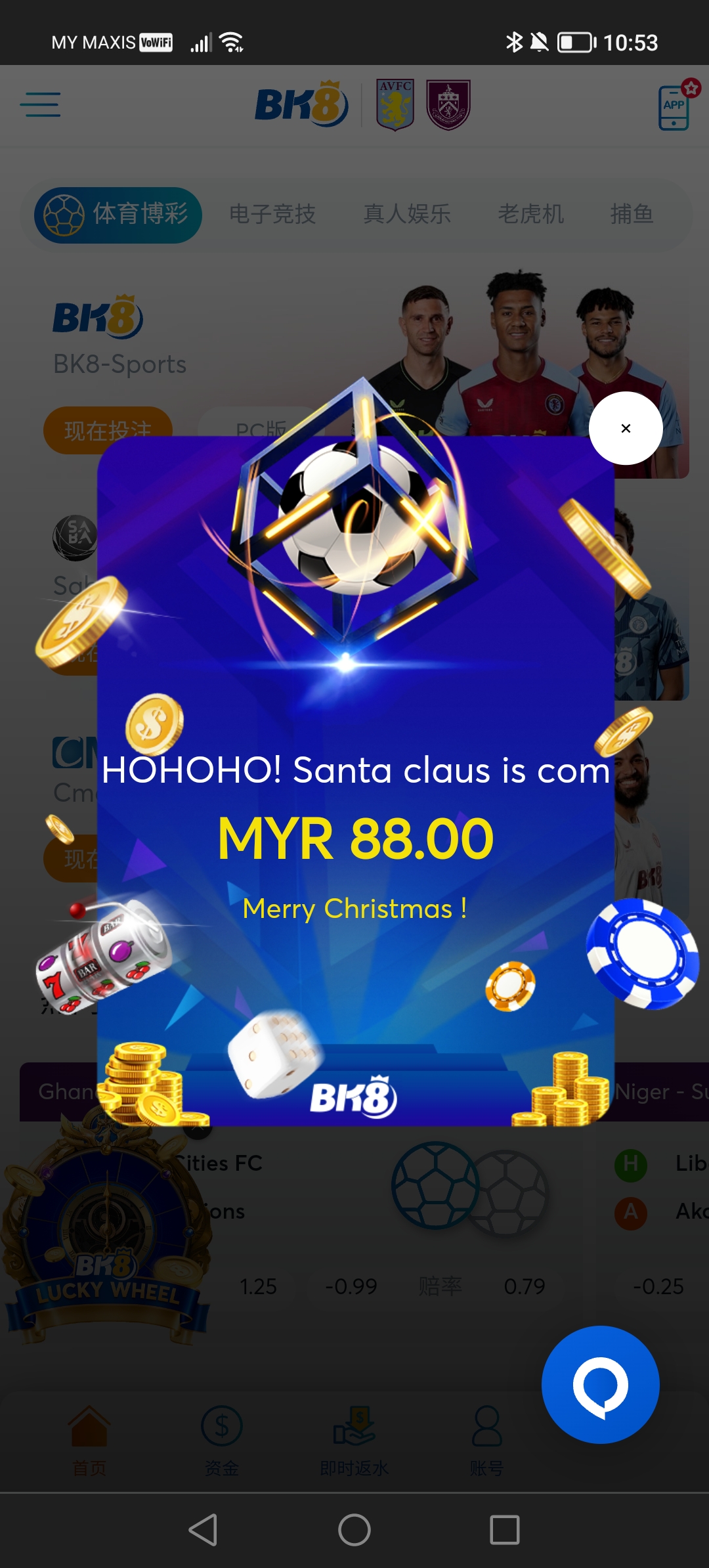Image resolution: width=709 pixels, height=1568 pixels.
Task: Switch to the 真人娱乐 tab
Action: coord(407,215)
